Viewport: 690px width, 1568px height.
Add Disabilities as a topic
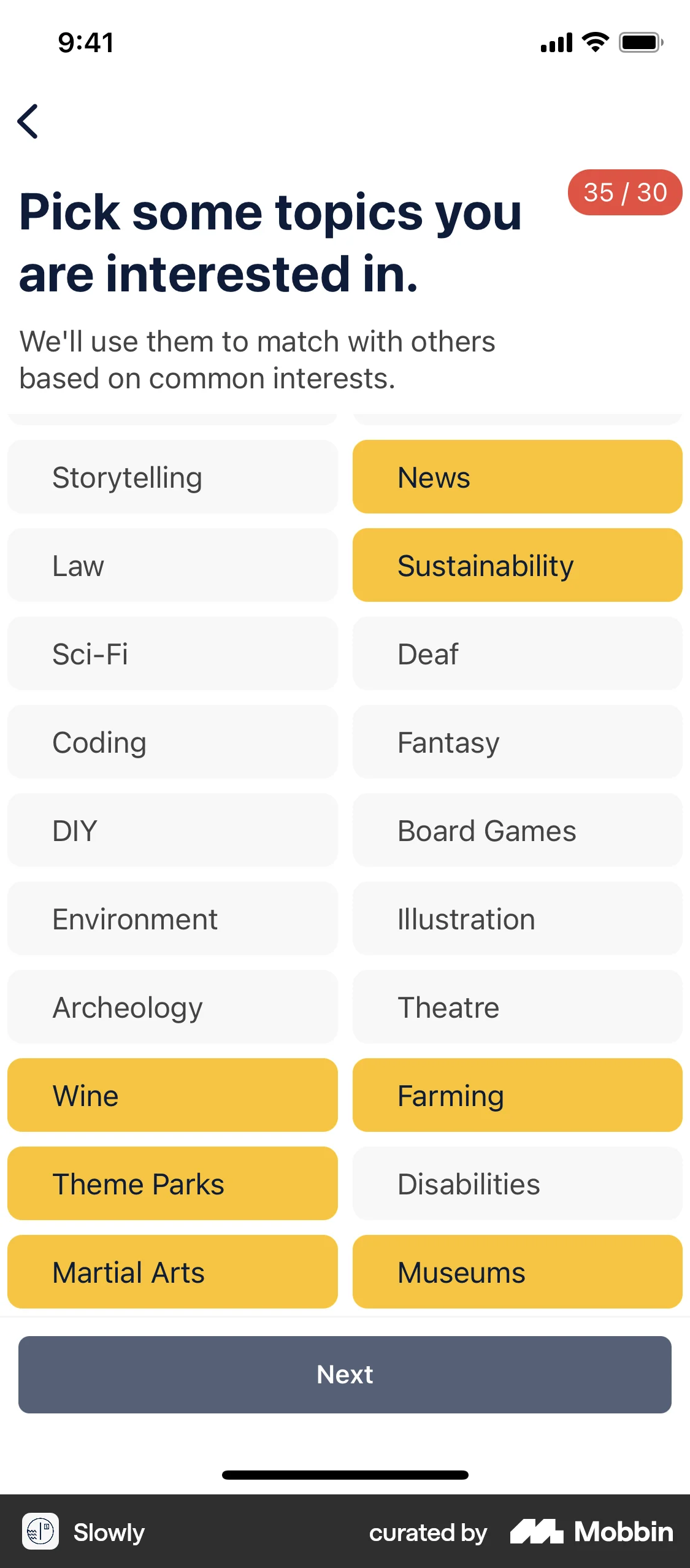[x=517, y=1184]
